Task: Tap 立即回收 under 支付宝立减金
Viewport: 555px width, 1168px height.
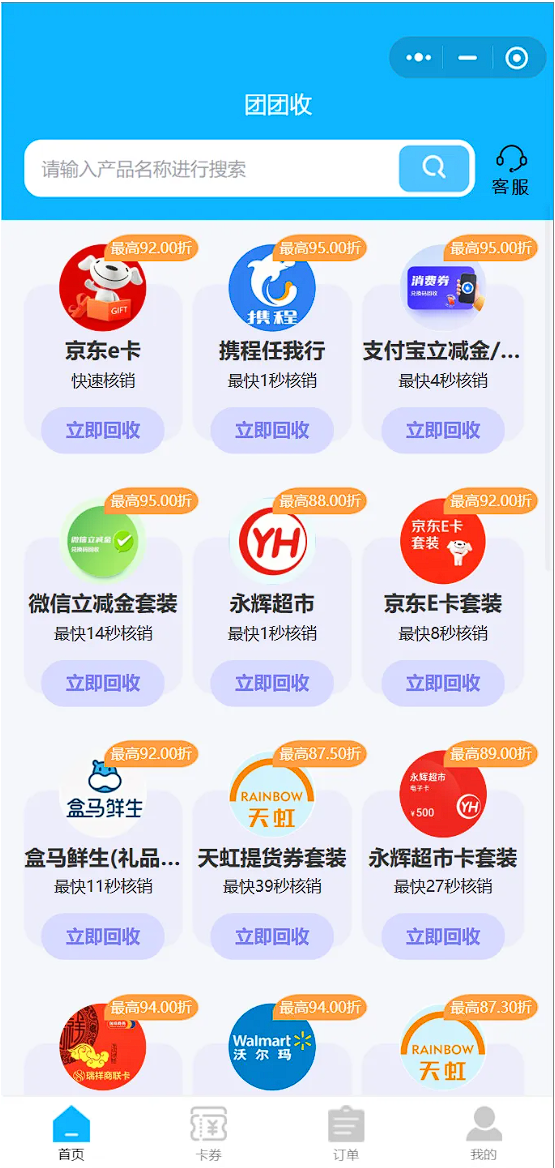Action: click(x=443, y=430)
